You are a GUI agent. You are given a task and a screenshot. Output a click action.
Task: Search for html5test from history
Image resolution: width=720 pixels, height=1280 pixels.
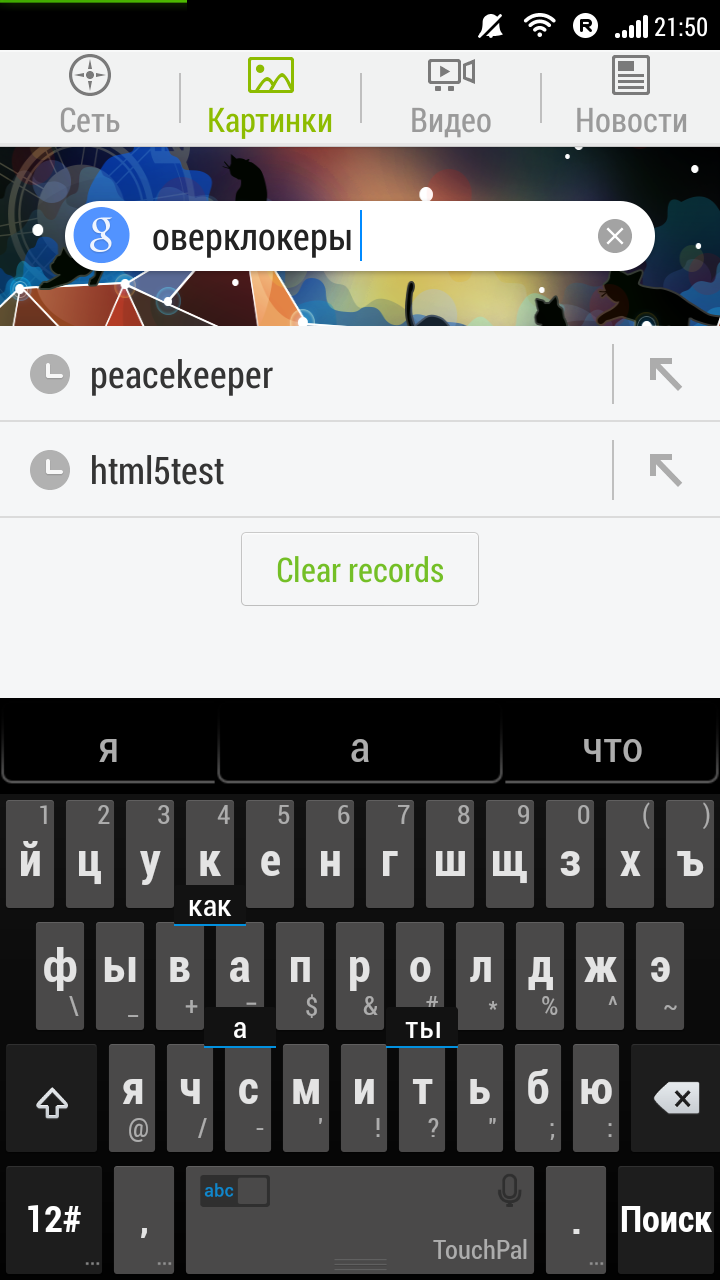pyautogui.click(x=300, y=470)
